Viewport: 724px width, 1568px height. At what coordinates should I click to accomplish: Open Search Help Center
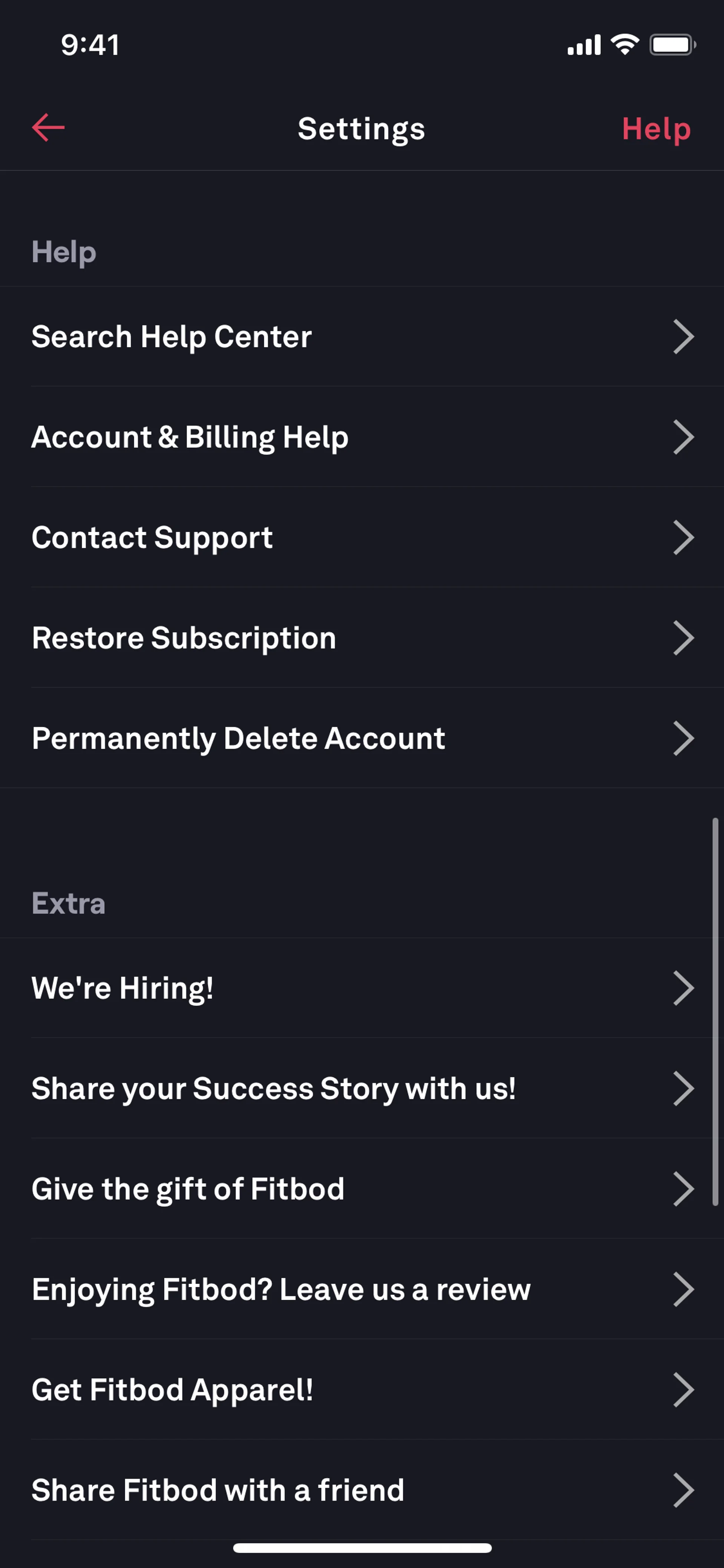[x=362, y=336]
